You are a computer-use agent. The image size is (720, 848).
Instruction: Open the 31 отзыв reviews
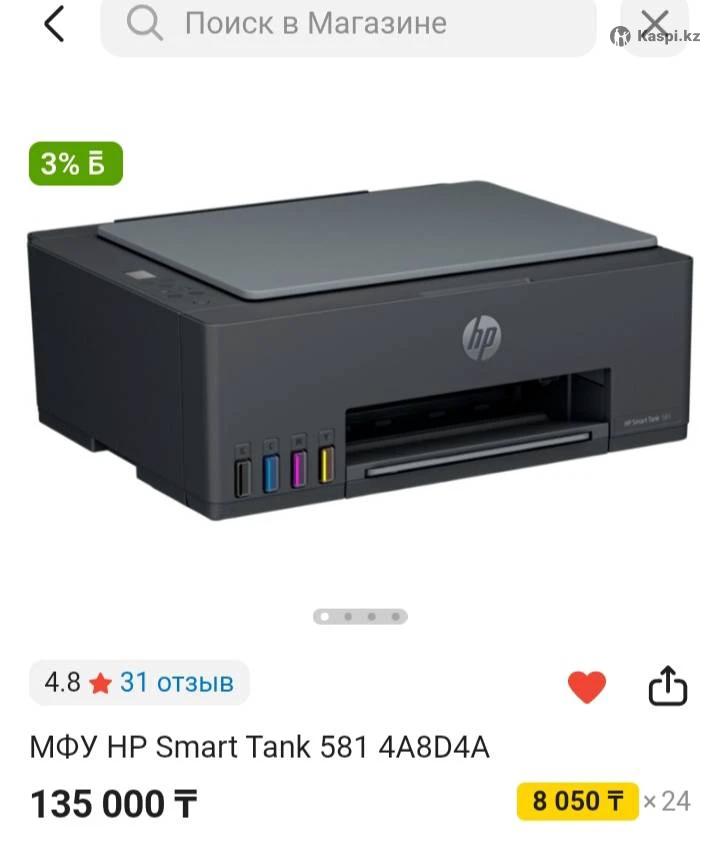pos(176,683)
